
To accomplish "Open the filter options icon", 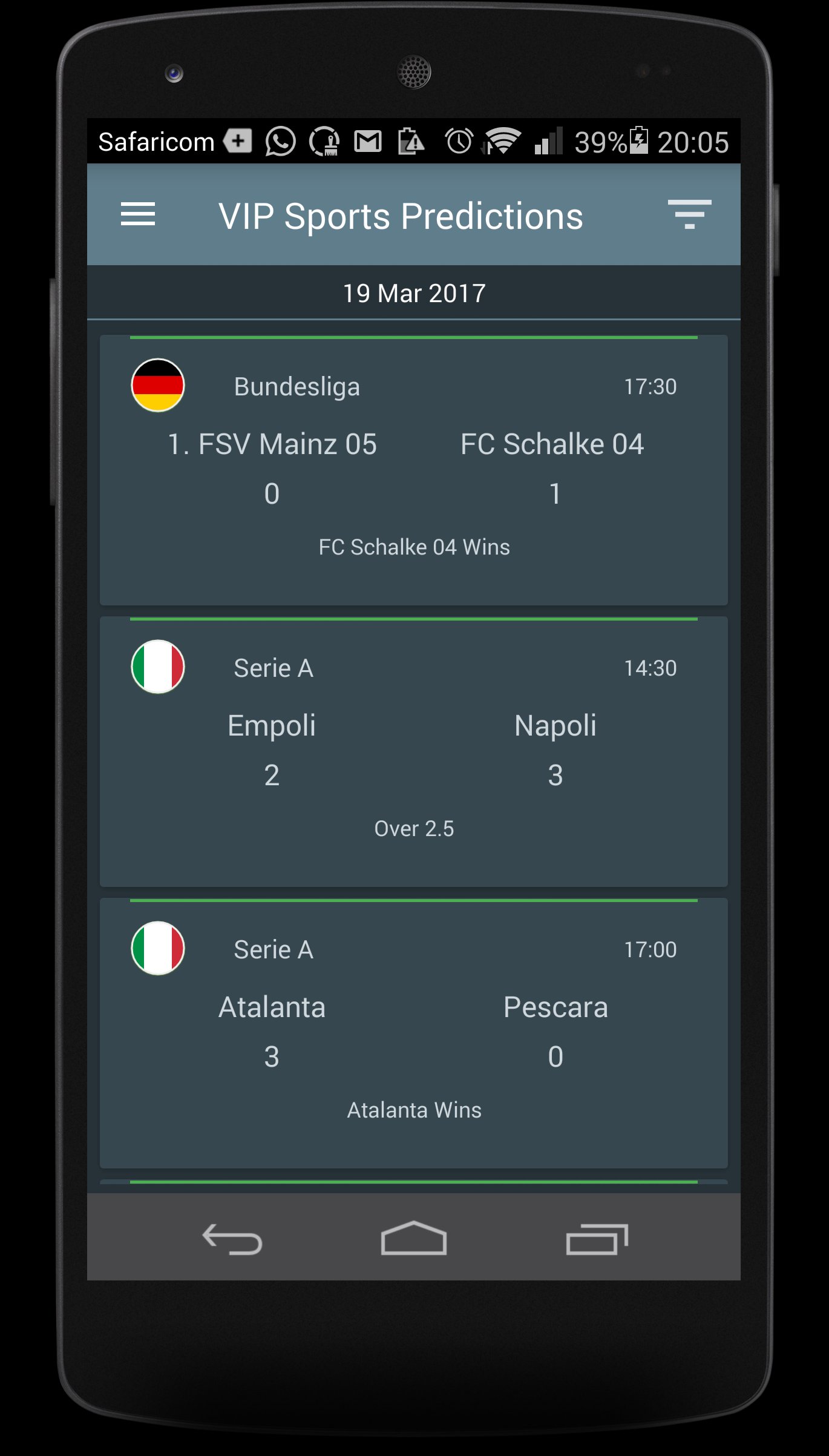I will (690, 216).
